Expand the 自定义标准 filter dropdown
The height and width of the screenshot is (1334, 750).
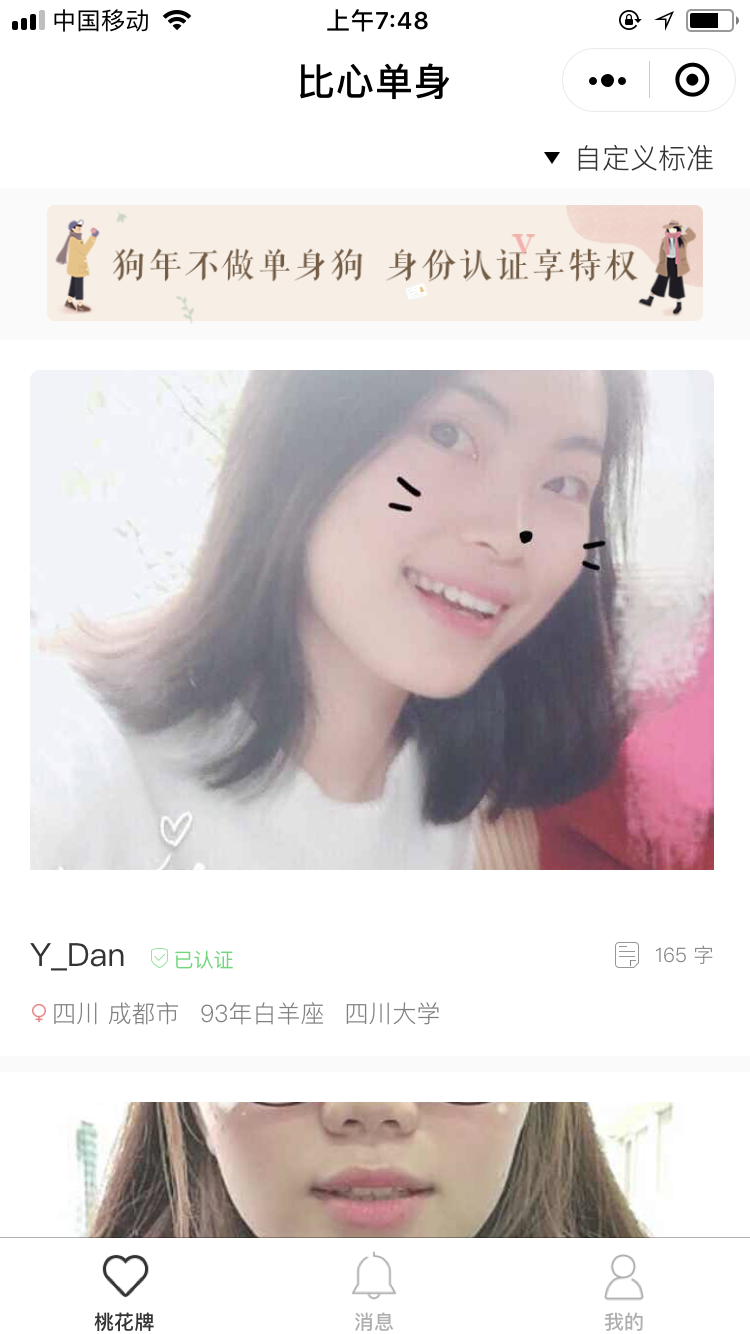click(630, 158)
